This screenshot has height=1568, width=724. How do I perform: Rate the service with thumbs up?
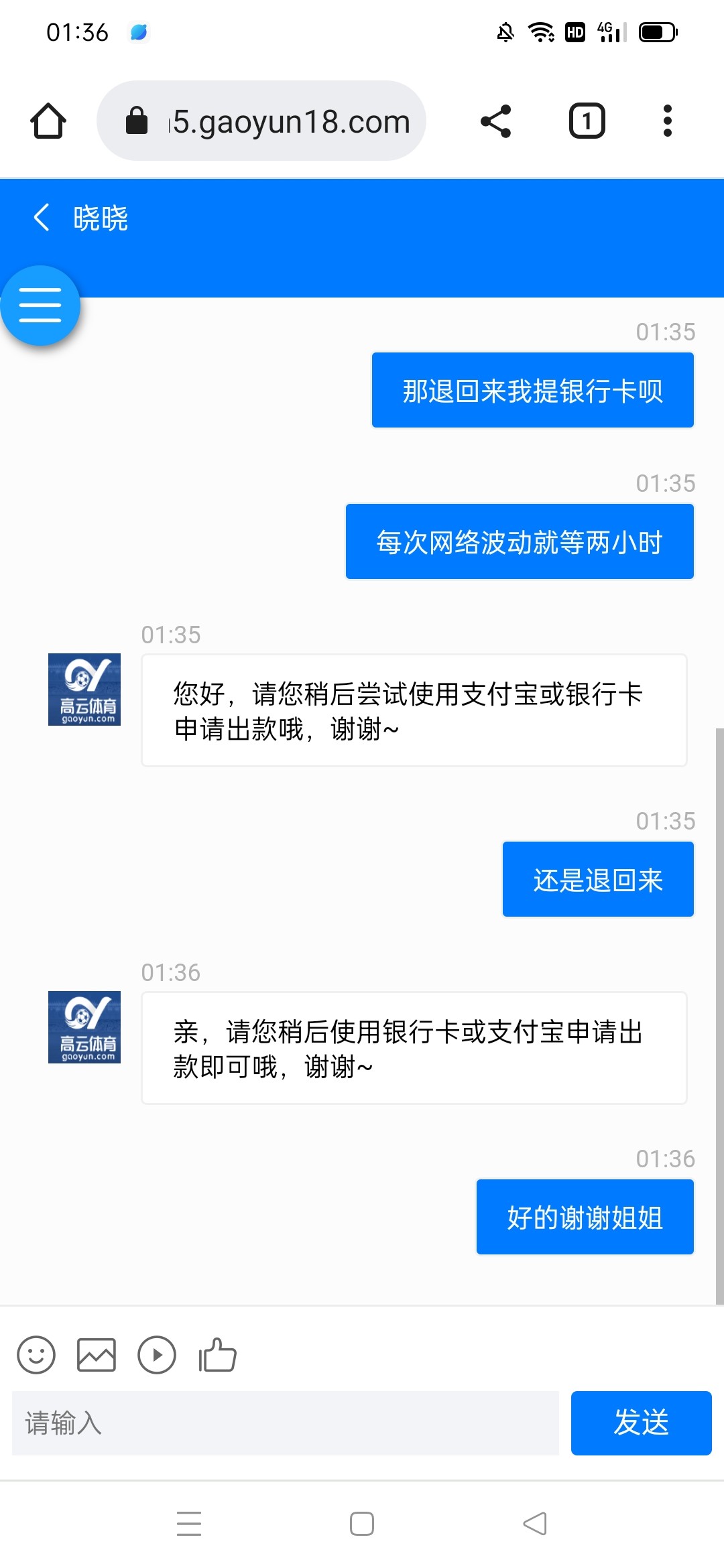tap(218, 1355)
